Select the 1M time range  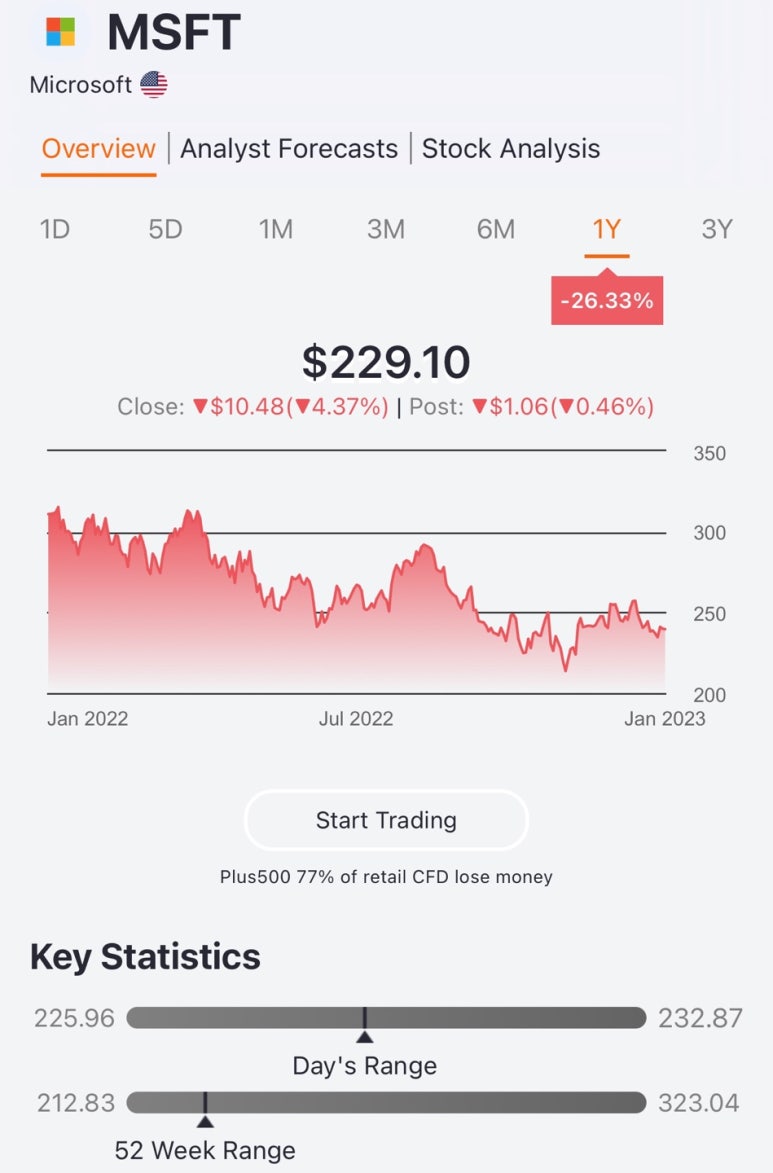276,229
